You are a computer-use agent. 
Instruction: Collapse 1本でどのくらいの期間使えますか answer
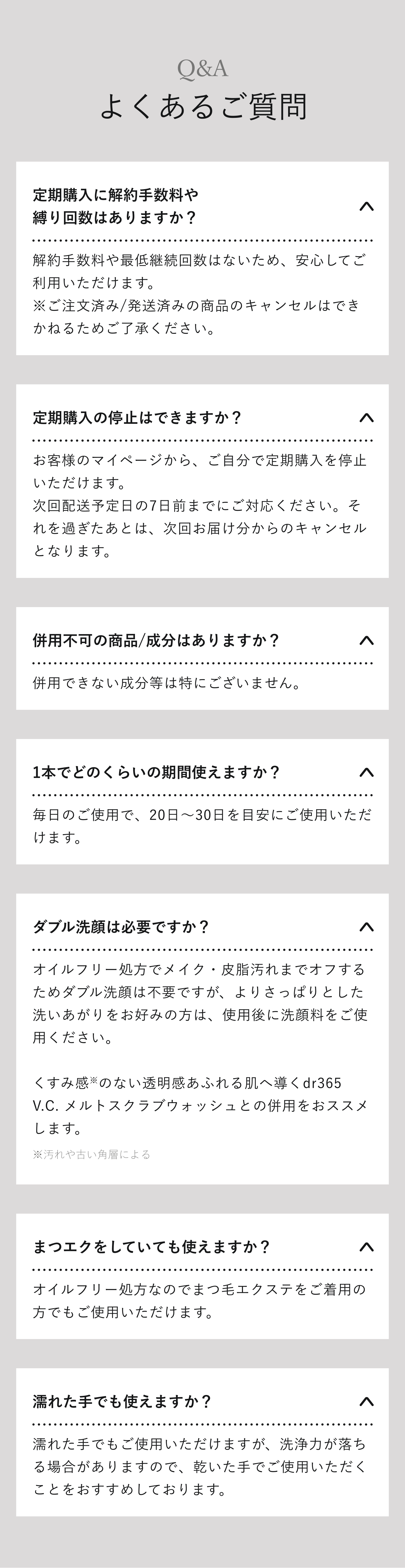366,773
